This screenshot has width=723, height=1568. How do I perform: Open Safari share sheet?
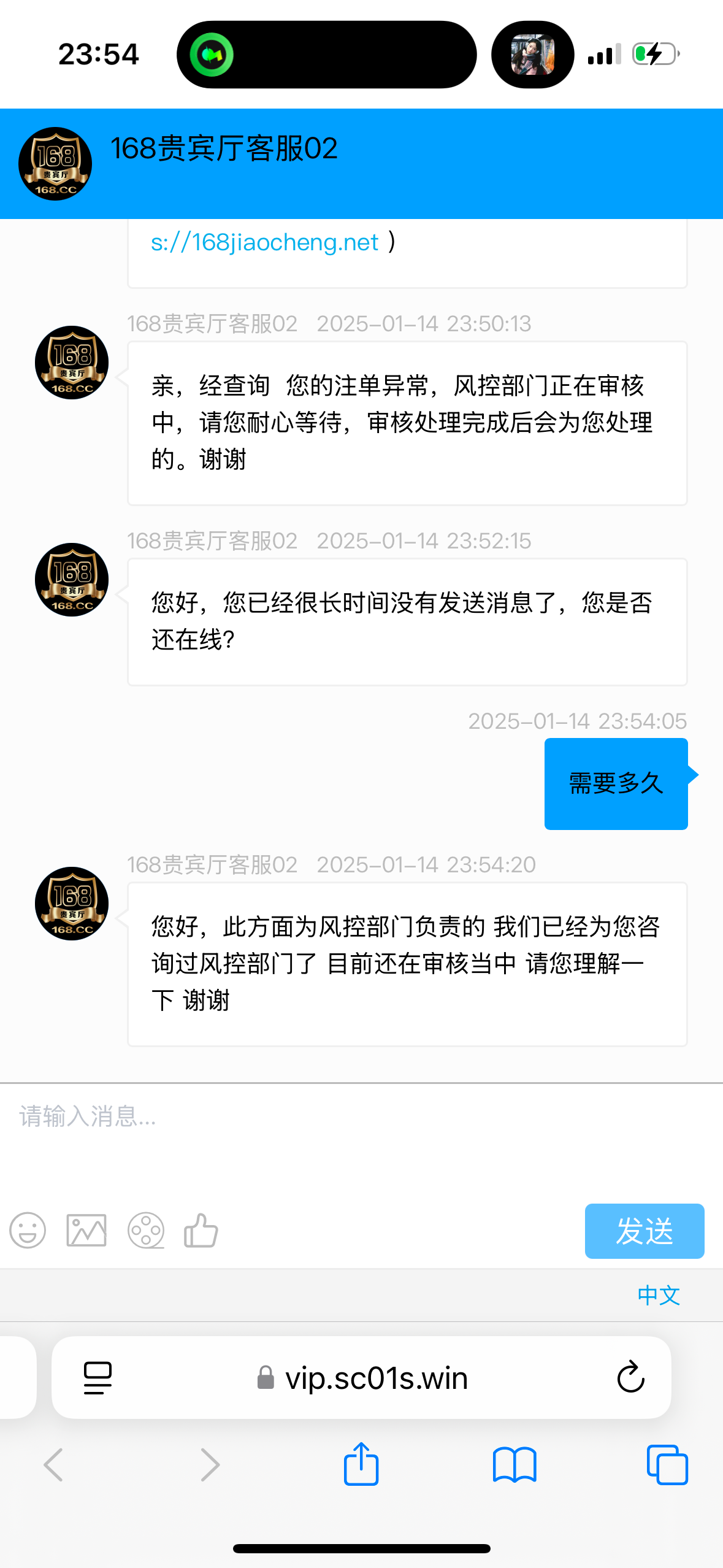[361, 1465]
